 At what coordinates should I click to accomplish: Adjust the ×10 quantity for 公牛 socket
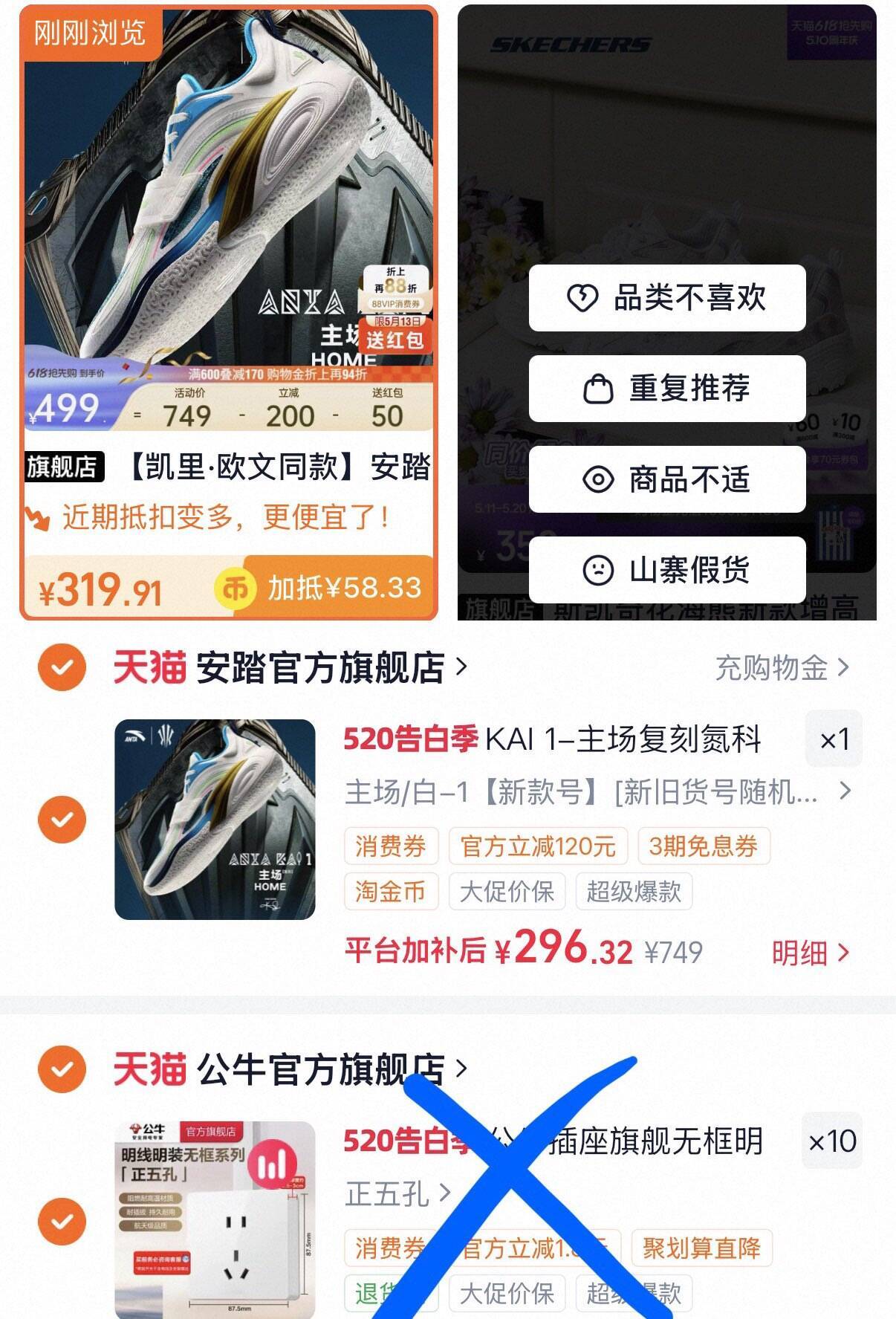[832, 1141]
